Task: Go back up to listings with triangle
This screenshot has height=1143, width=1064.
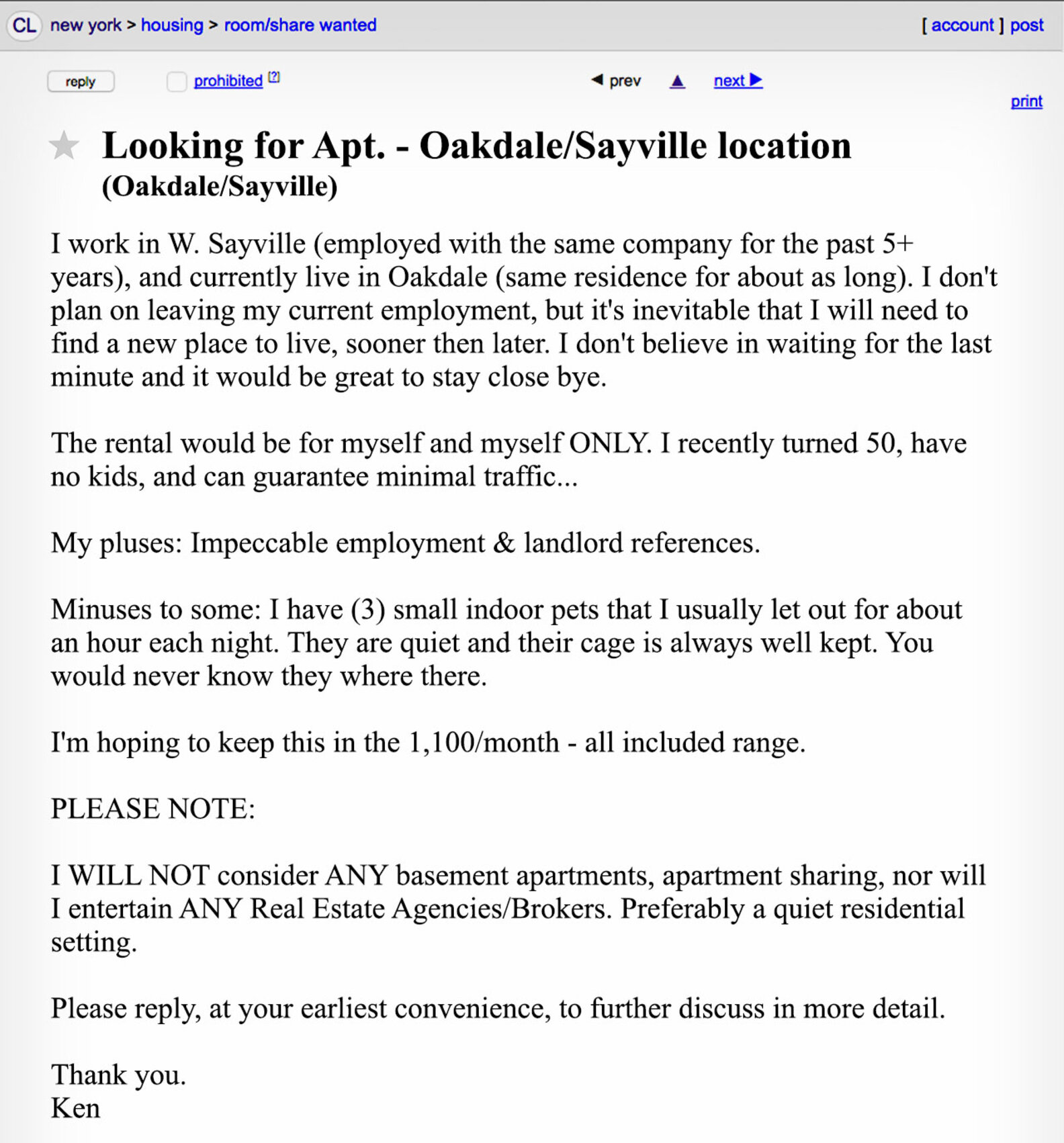Action: [677, 81]
